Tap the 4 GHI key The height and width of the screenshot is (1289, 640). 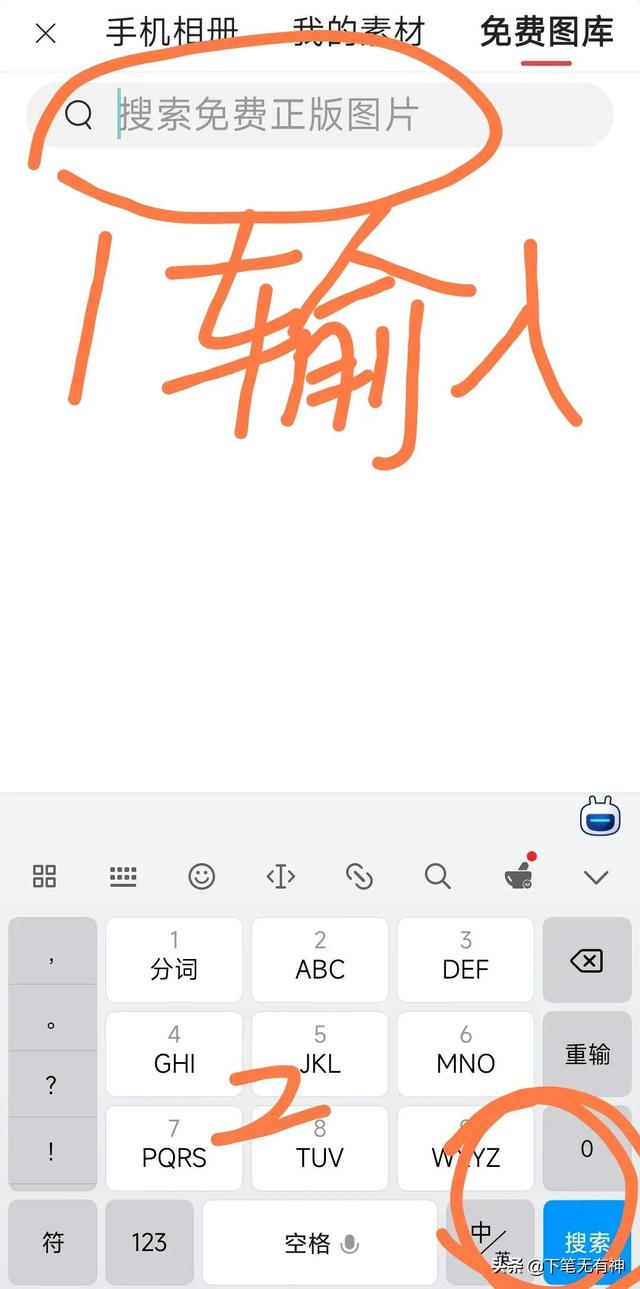(x=174, y=1053)
